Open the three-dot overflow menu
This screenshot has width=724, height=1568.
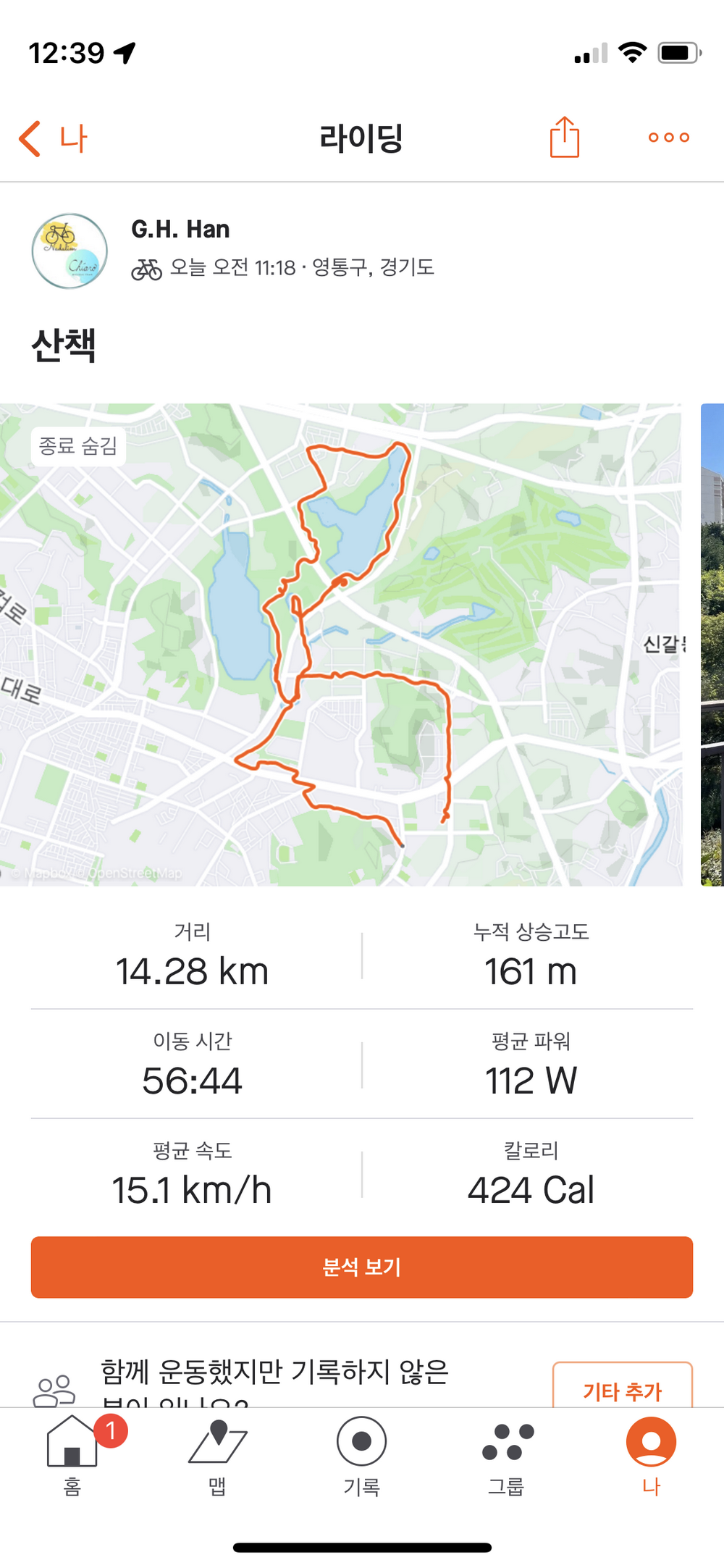(668, 138)
